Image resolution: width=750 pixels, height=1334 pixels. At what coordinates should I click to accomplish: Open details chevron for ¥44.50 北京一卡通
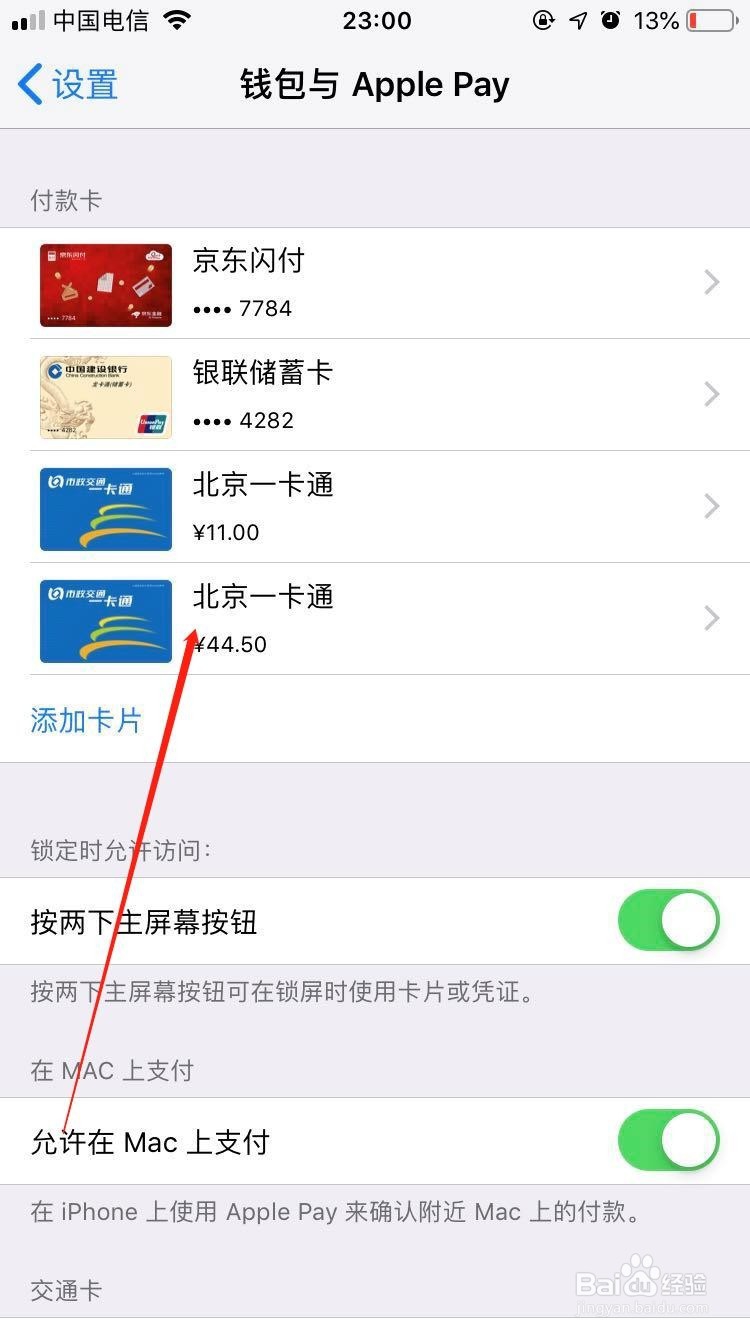[x=712, y=618]
